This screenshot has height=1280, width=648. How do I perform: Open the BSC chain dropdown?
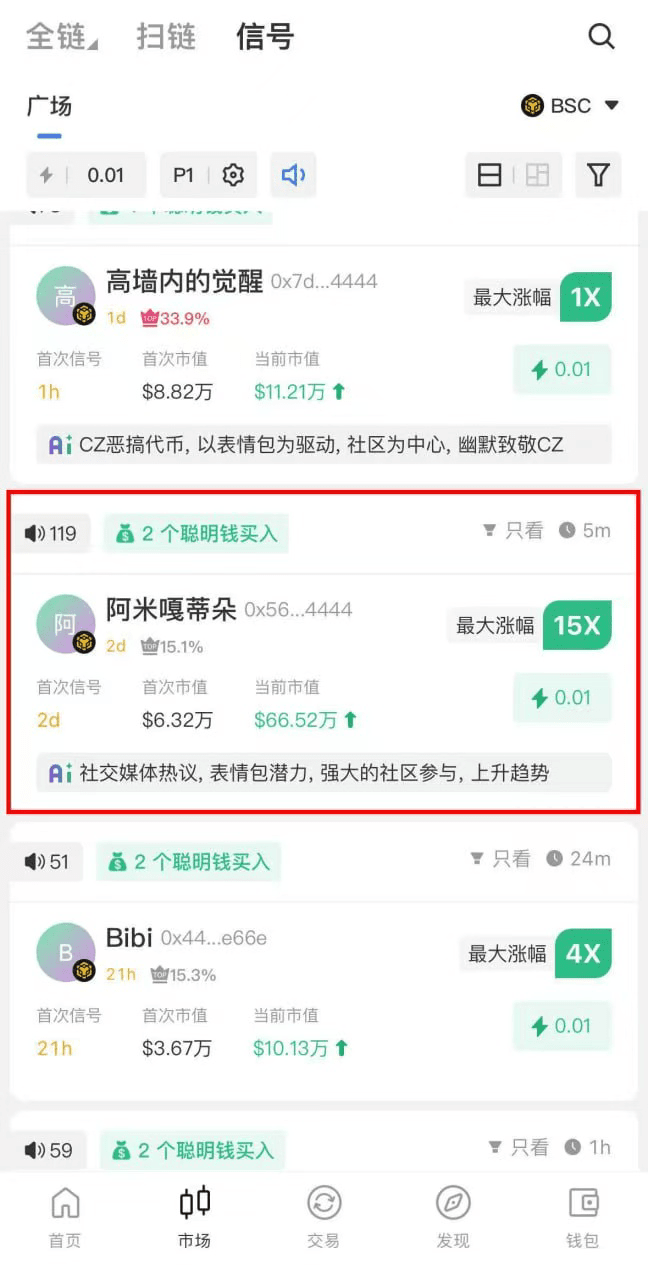570,105
